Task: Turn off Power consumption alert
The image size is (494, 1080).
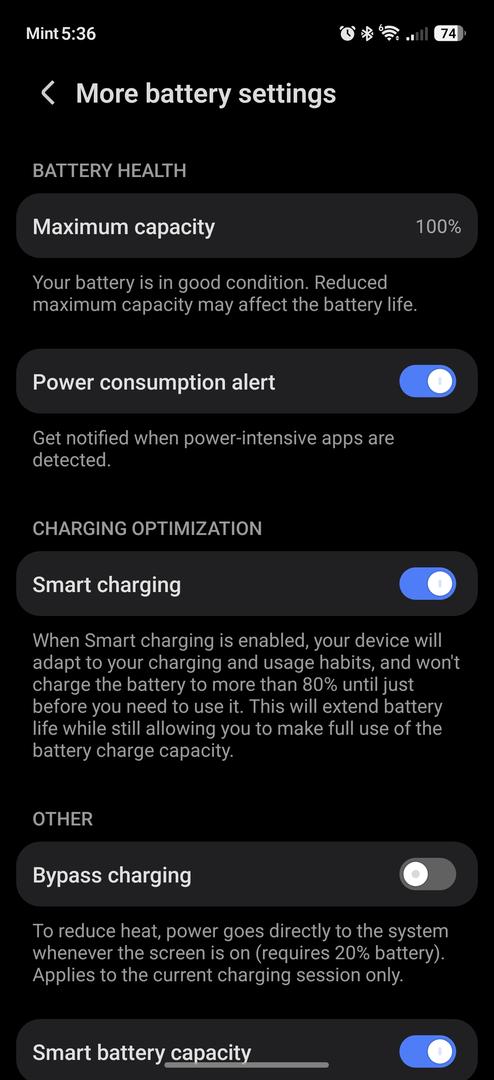Action: point(427,382)
